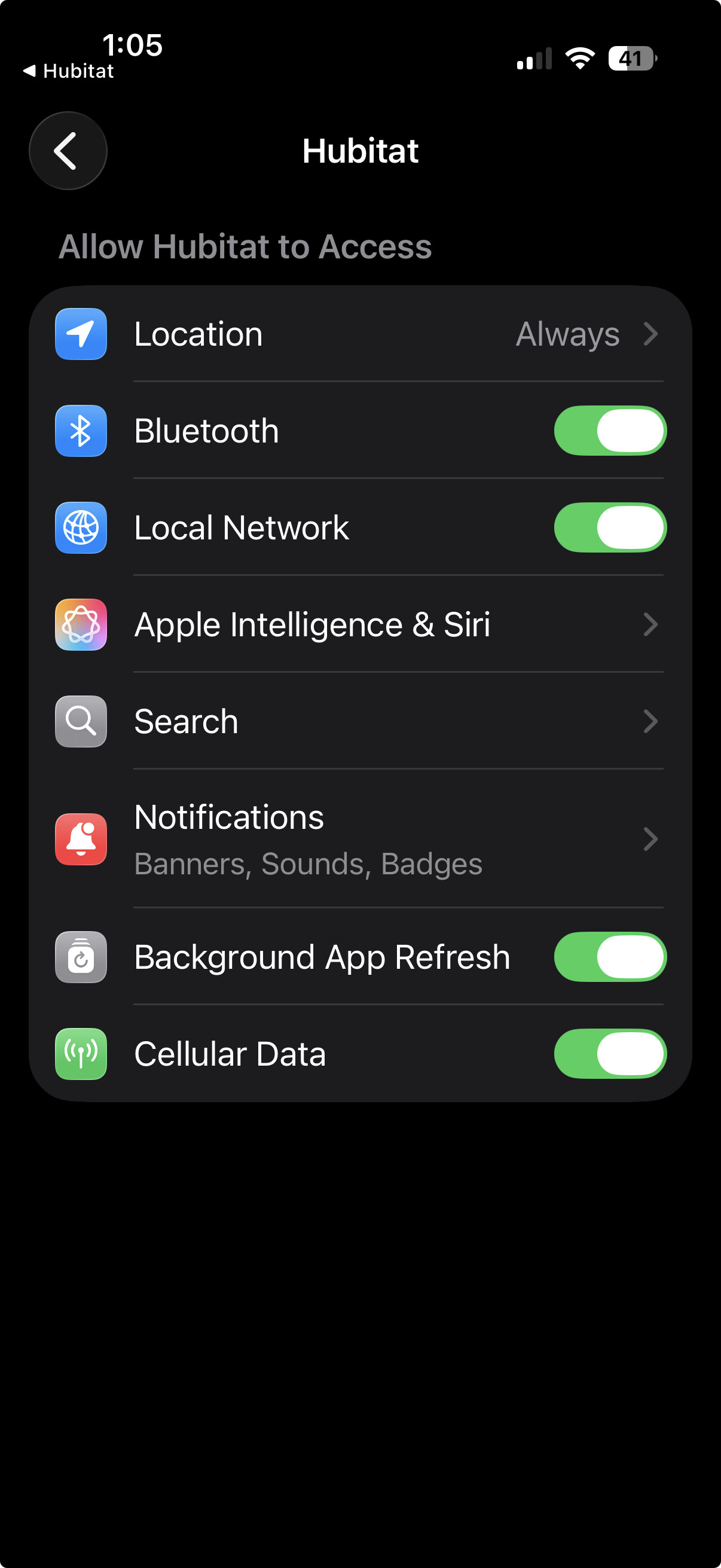Tap the green Cellular Data icon
This screenshot has width=721, height=1568.
coord(80,1054)
